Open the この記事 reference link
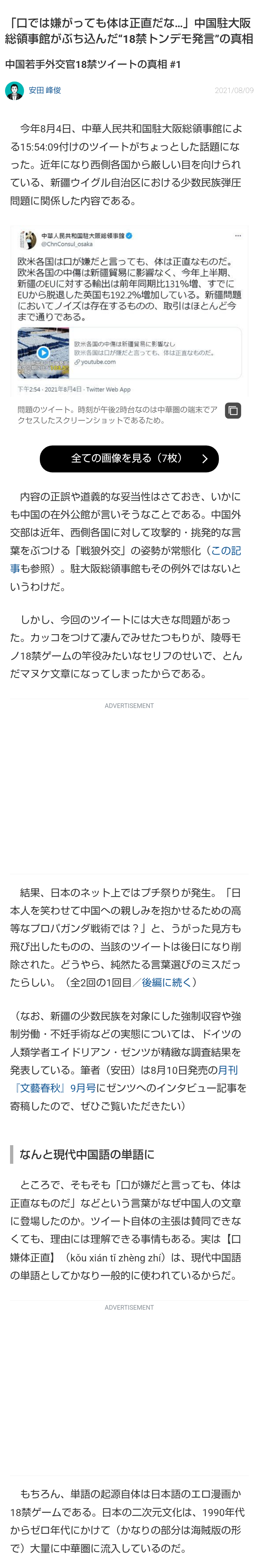This screenshot has width=258, height=1568. 225,550
